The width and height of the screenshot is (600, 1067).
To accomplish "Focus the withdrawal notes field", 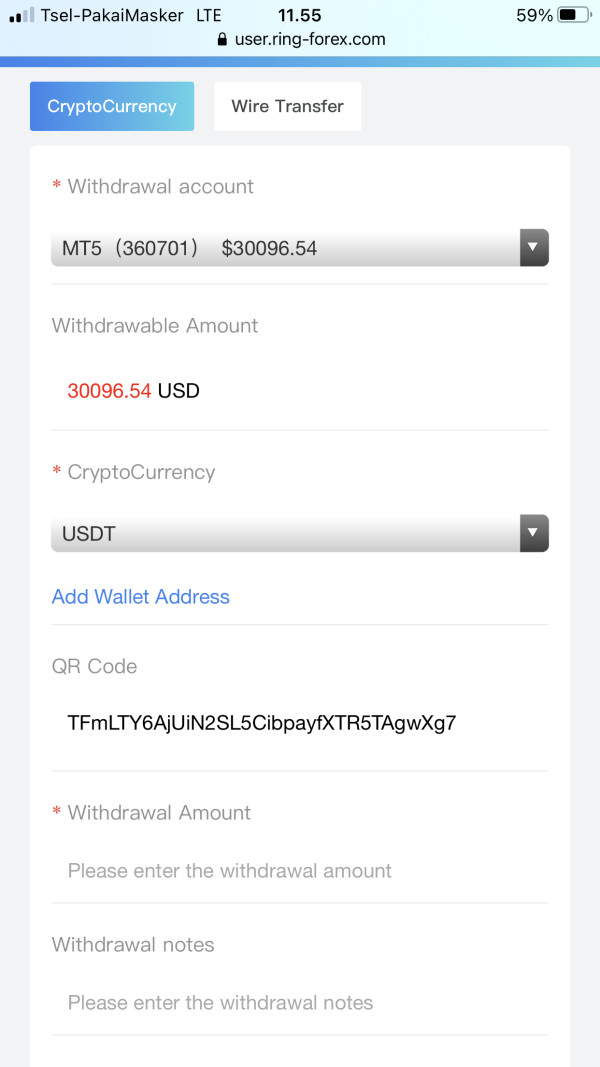I will pyautogui.click(x=300, y=1002).
